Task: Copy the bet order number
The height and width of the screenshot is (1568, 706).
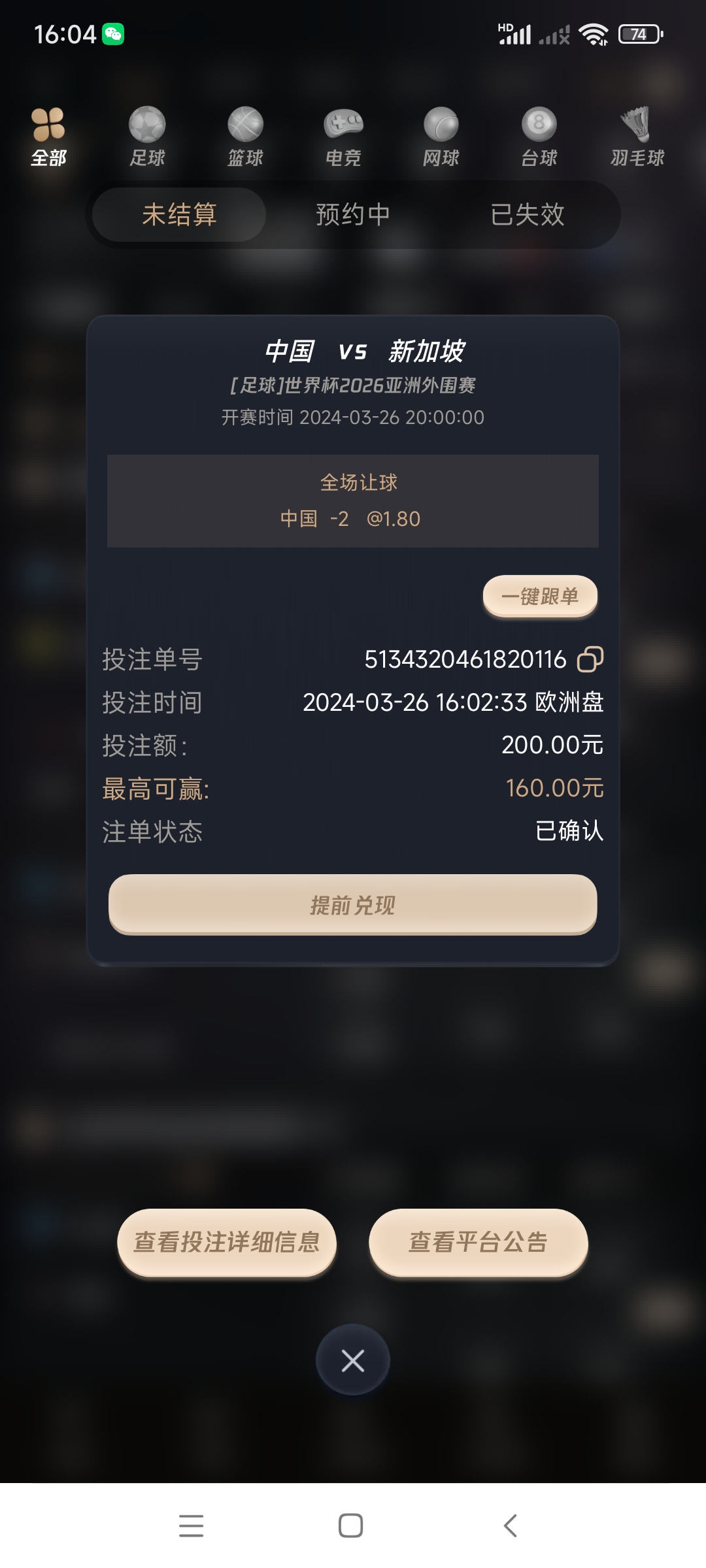Action: (590, 659)
